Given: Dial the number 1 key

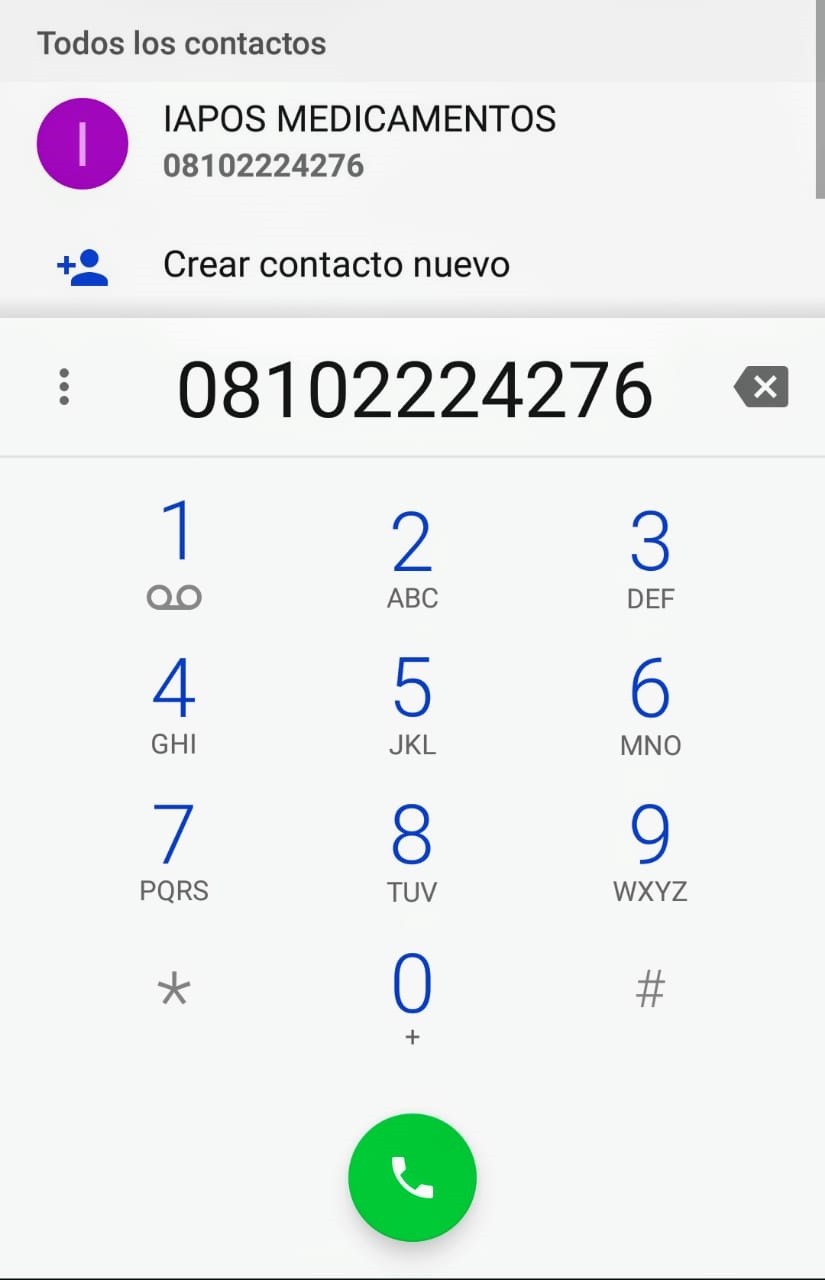Looking at the screenshot, I should [175, 555].
